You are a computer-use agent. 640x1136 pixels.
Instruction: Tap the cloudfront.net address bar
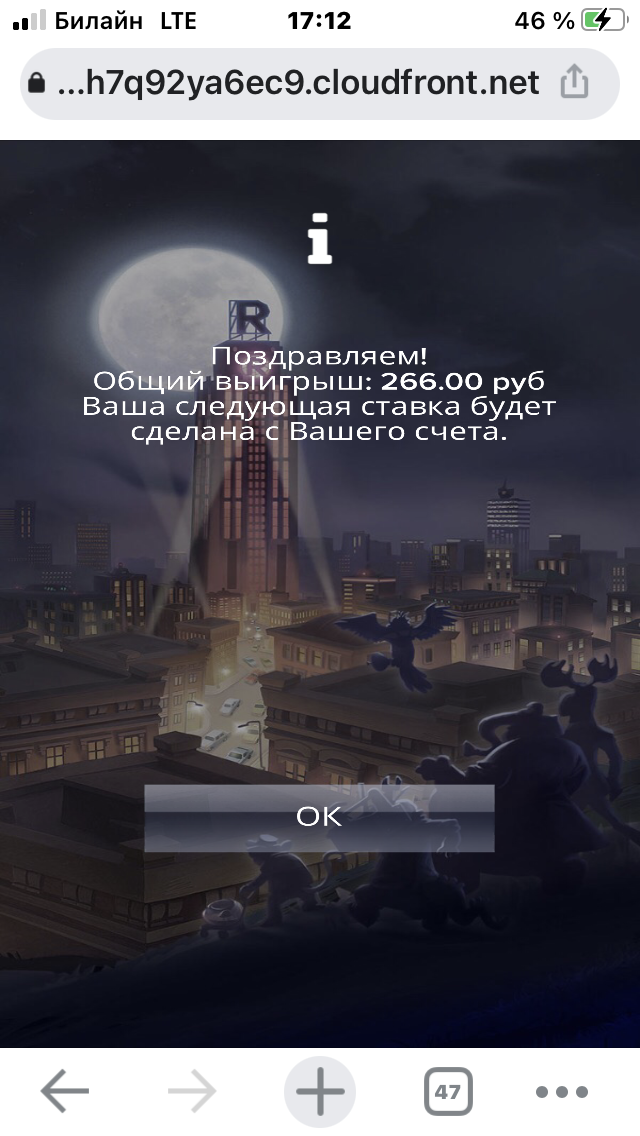coord(298,83)
